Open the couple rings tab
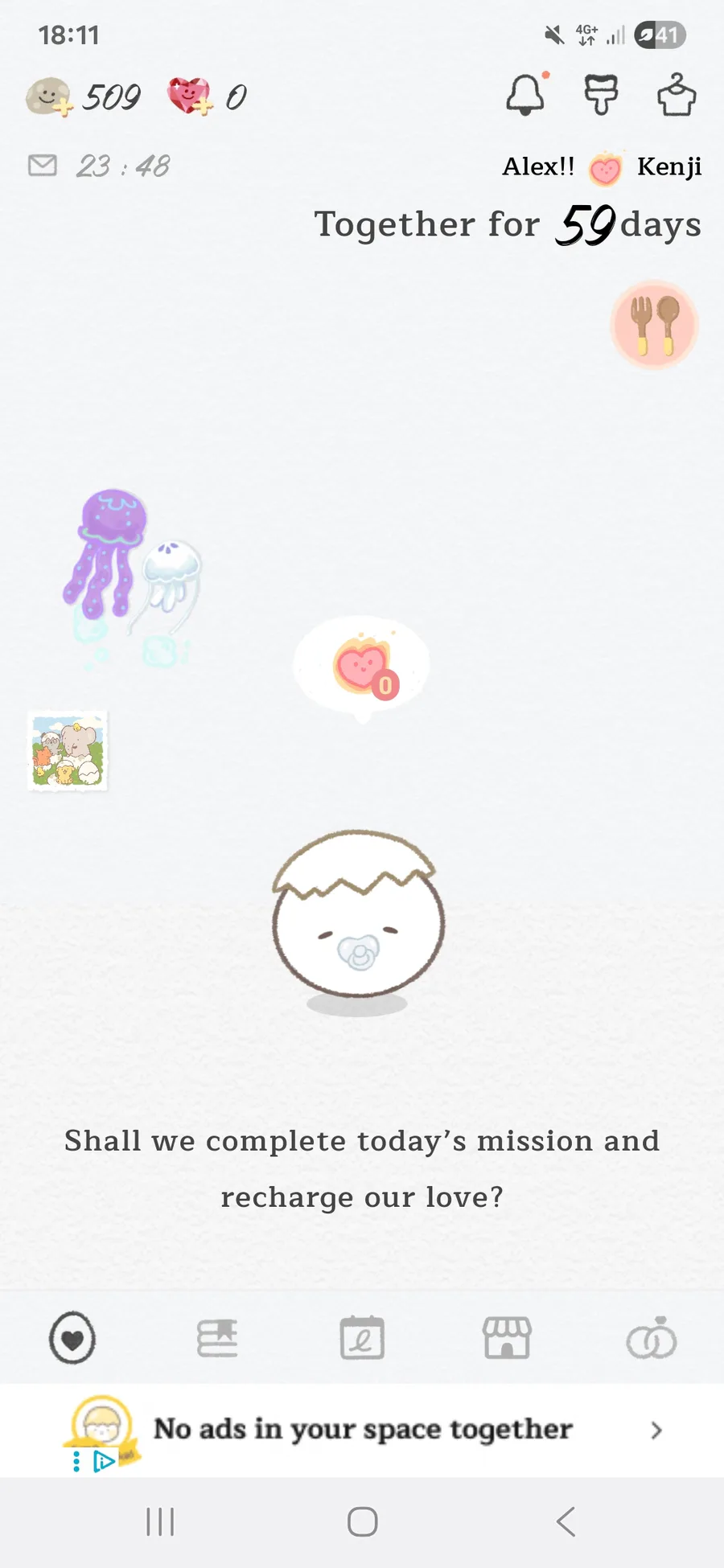Viewport: 724px width, 1568px height. (652, 1338)
